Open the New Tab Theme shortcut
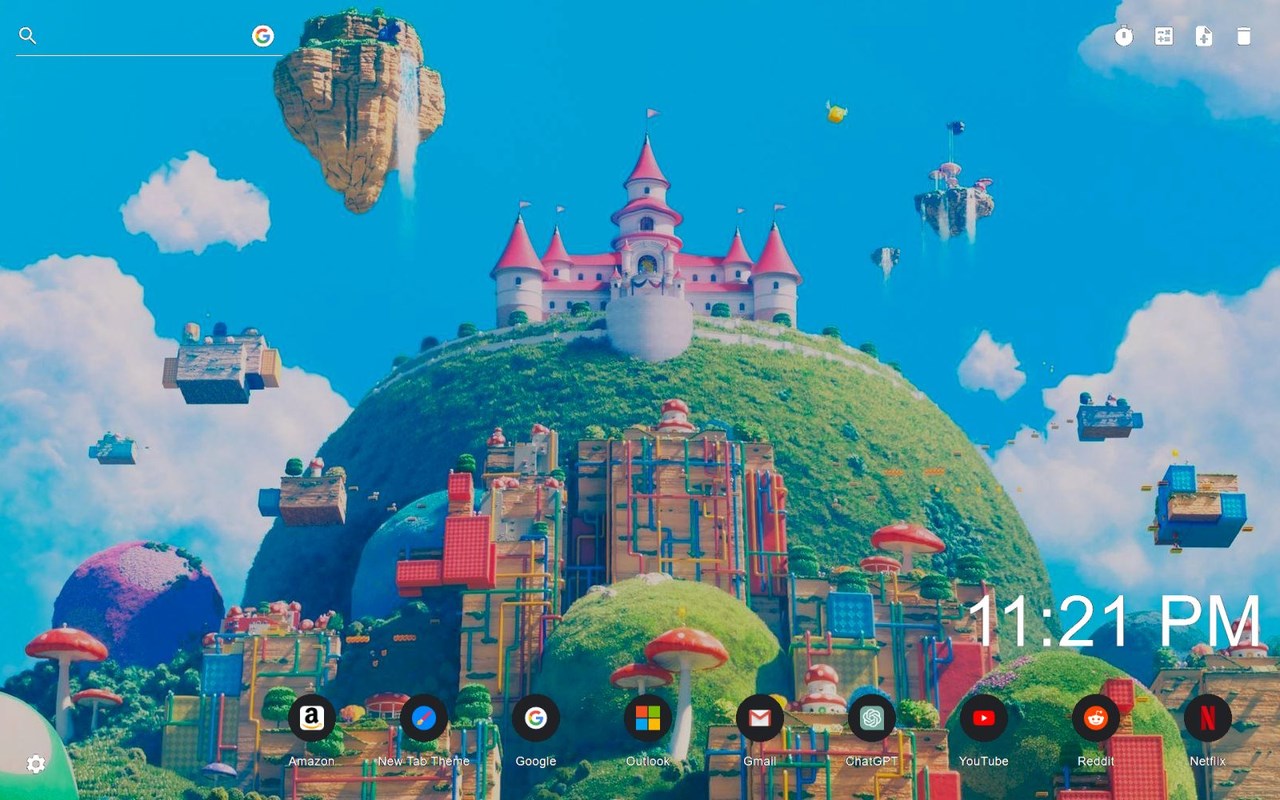 point(424,718)
